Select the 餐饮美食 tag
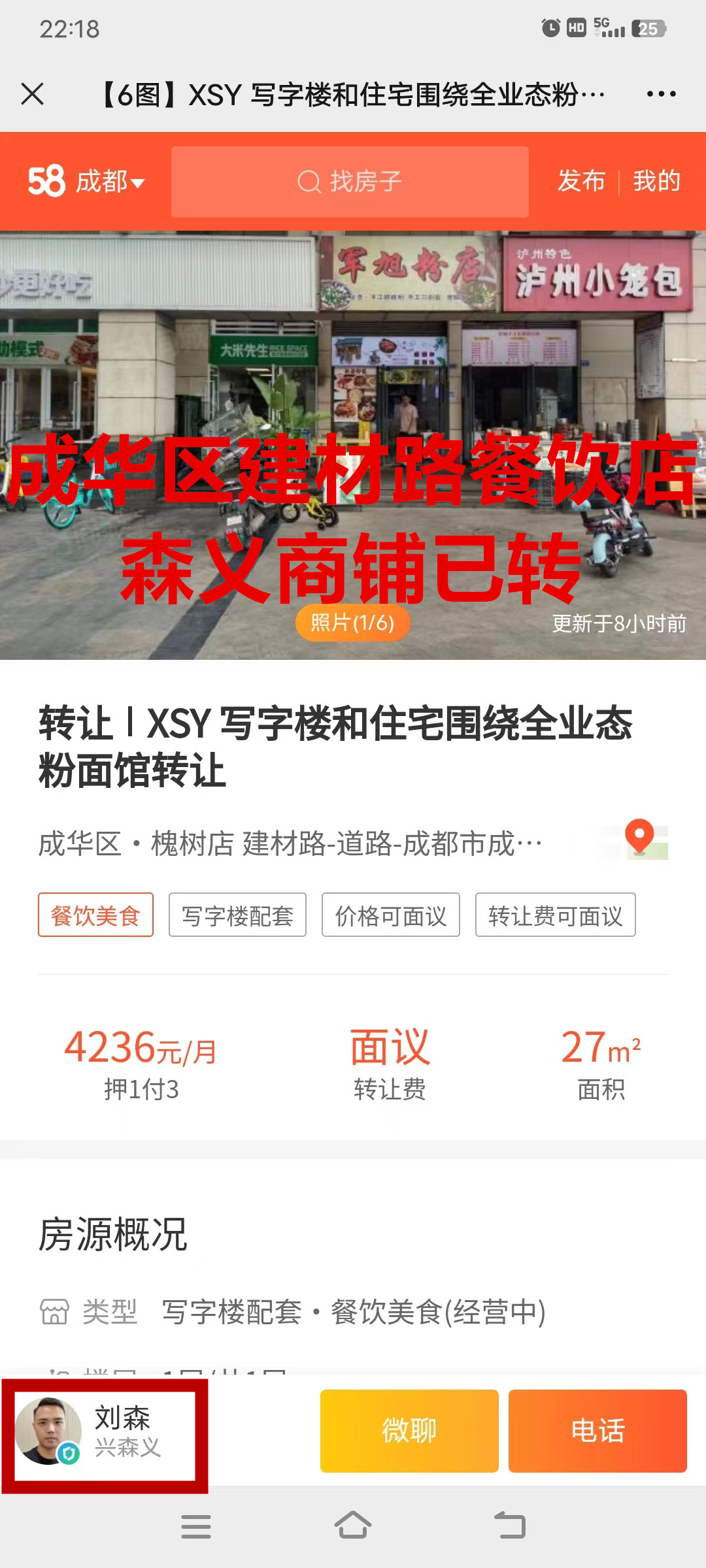 [95, 915]
